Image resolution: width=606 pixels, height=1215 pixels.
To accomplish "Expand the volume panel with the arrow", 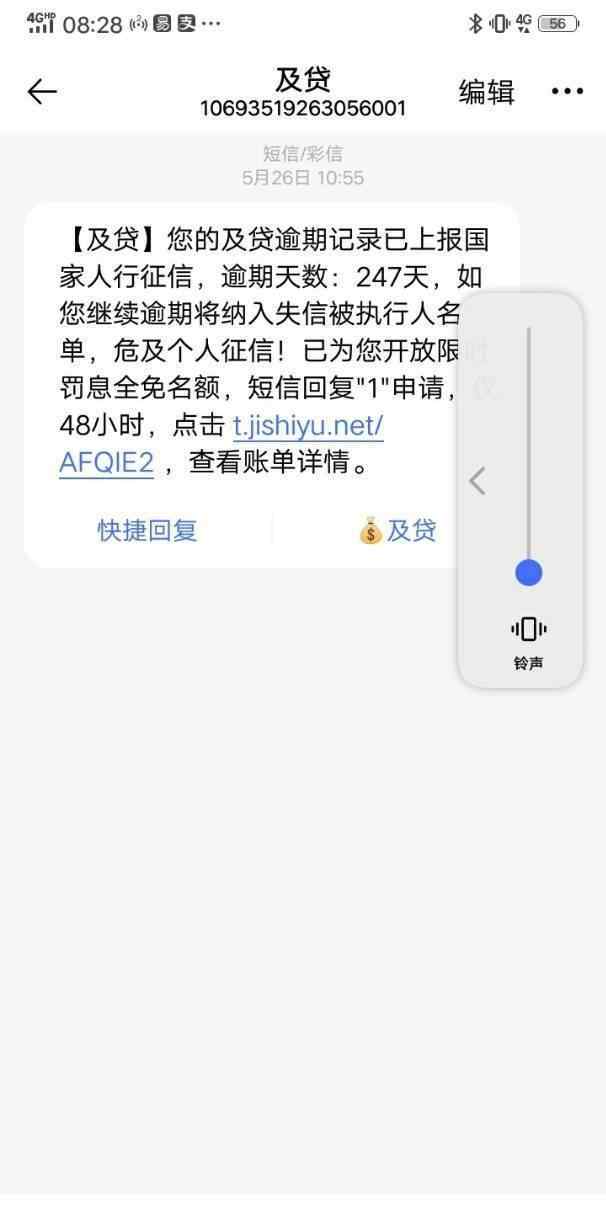I will 478,481.
